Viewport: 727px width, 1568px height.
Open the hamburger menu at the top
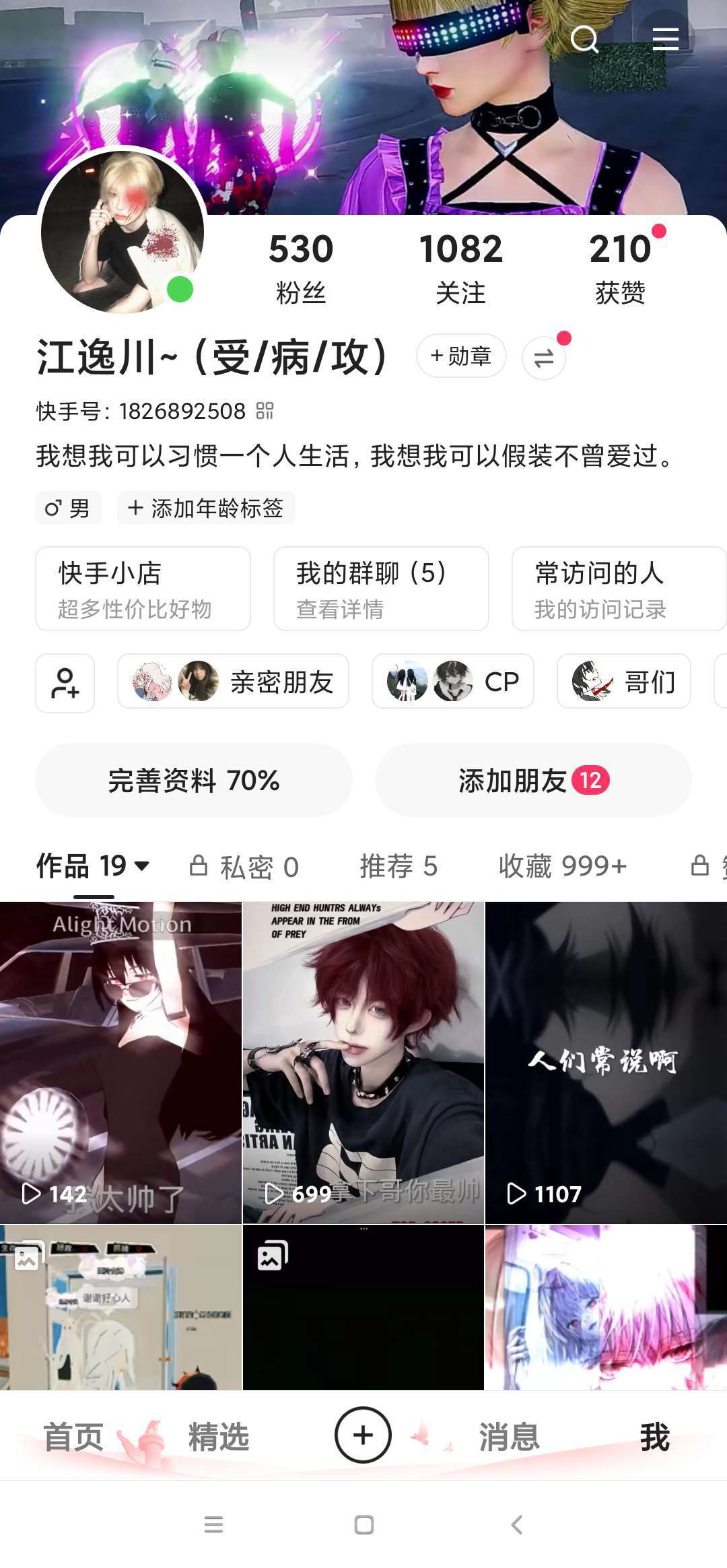(665, 39)
